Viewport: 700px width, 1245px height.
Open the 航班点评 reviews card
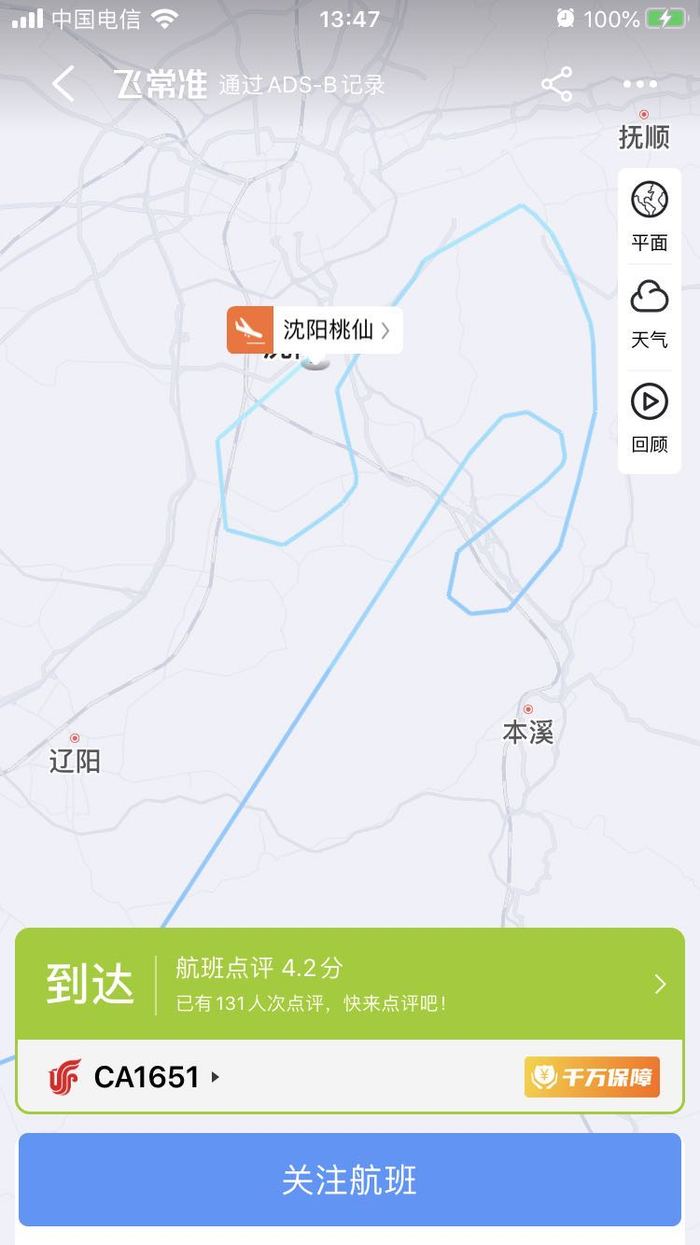350,984
